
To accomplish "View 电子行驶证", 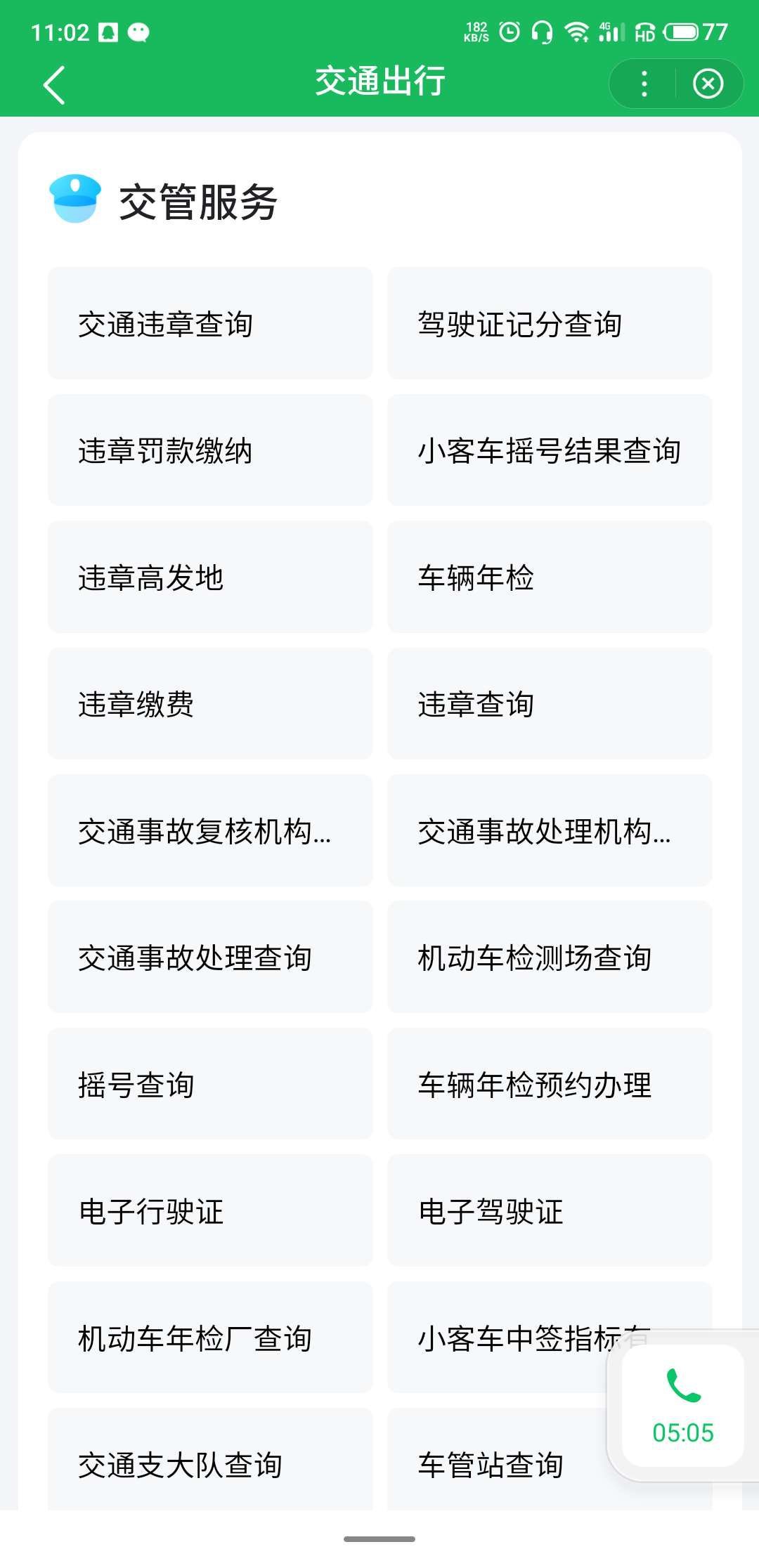I will (x=209, y=1211).
